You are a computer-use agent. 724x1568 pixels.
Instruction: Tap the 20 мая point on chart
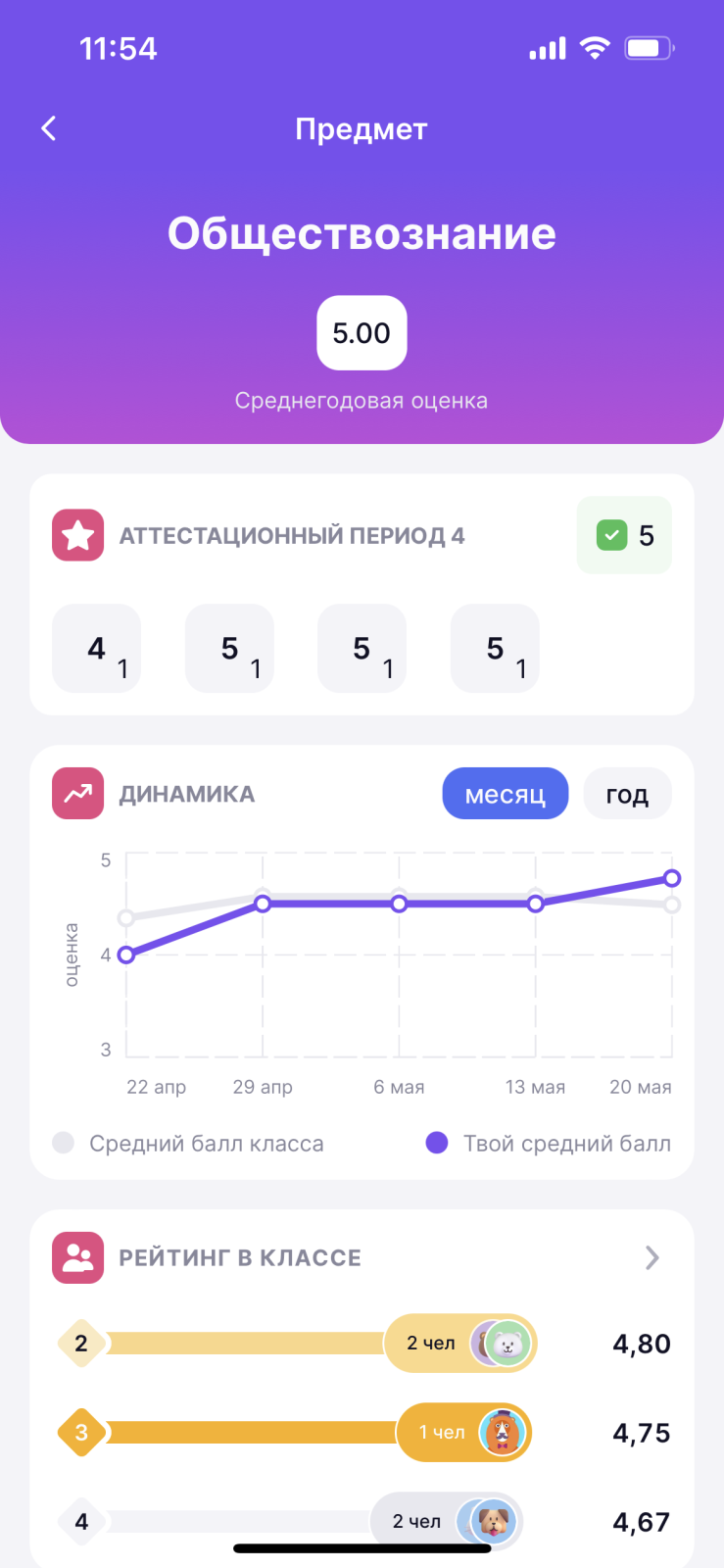tap(671, 878)
